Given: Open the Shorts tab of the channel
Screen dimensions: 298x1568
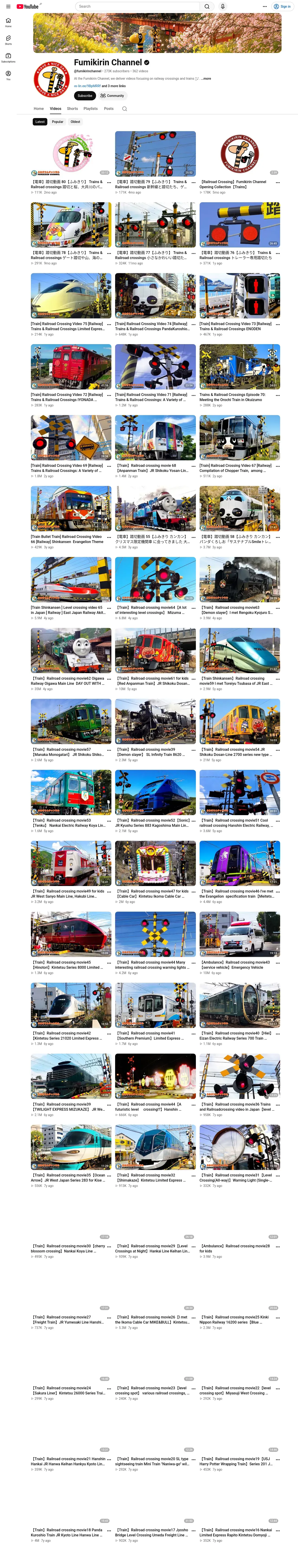Looking at the screenshot, I should [72, 108].
